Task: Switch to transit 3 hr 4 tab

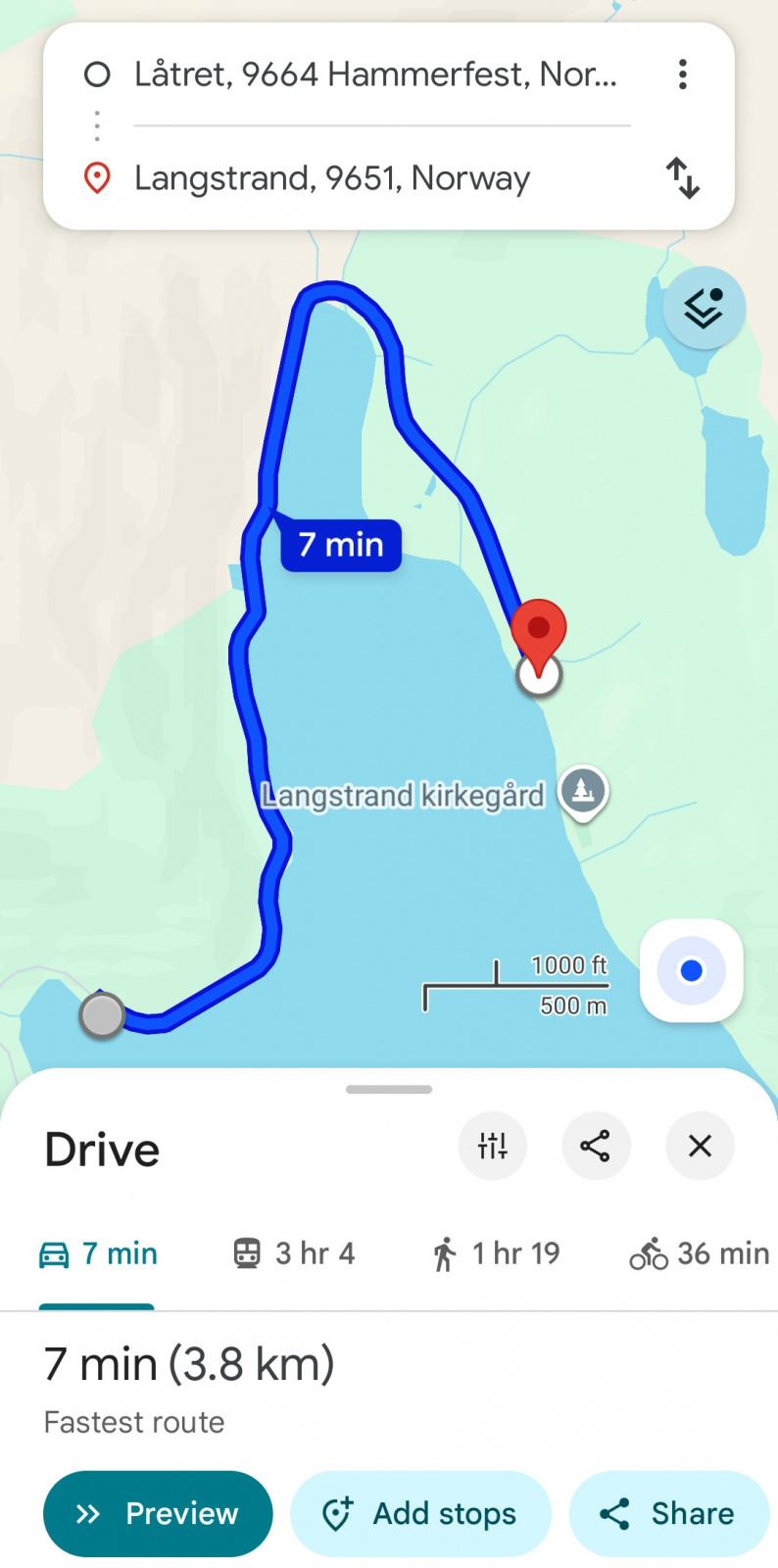Action: (x=294, y=1253)
